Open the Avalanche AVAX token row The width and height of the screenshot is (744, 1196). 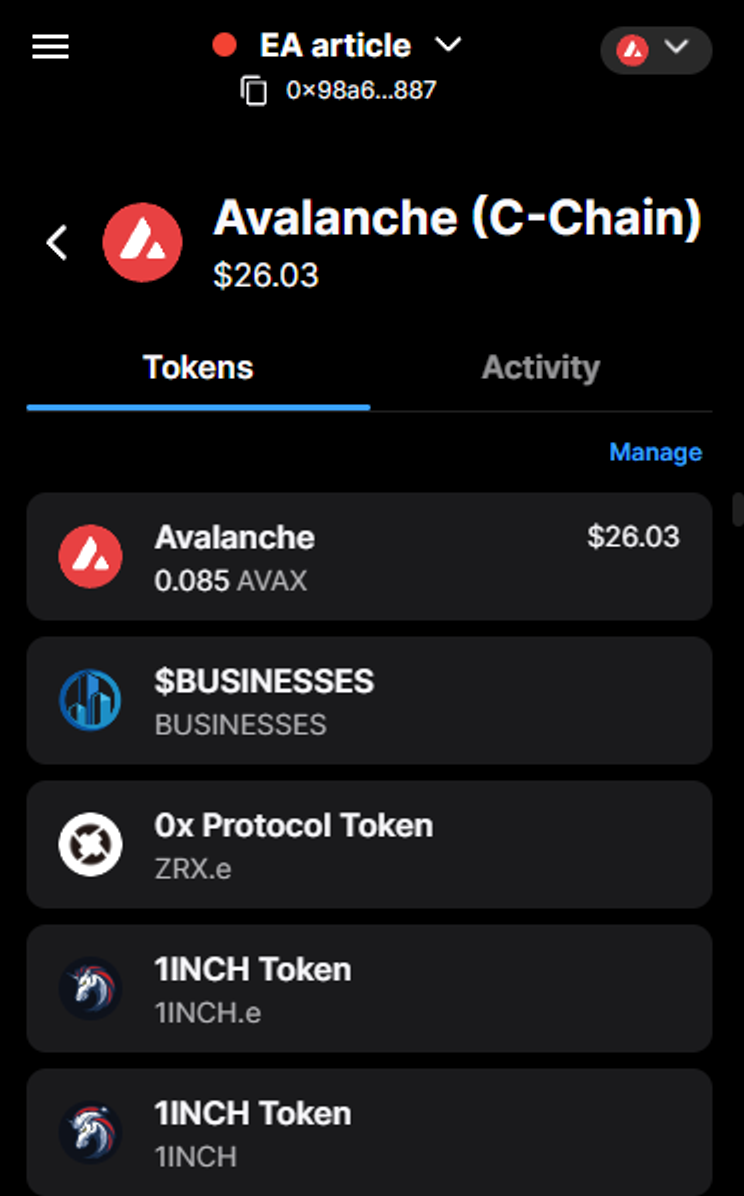pos(369,557)
